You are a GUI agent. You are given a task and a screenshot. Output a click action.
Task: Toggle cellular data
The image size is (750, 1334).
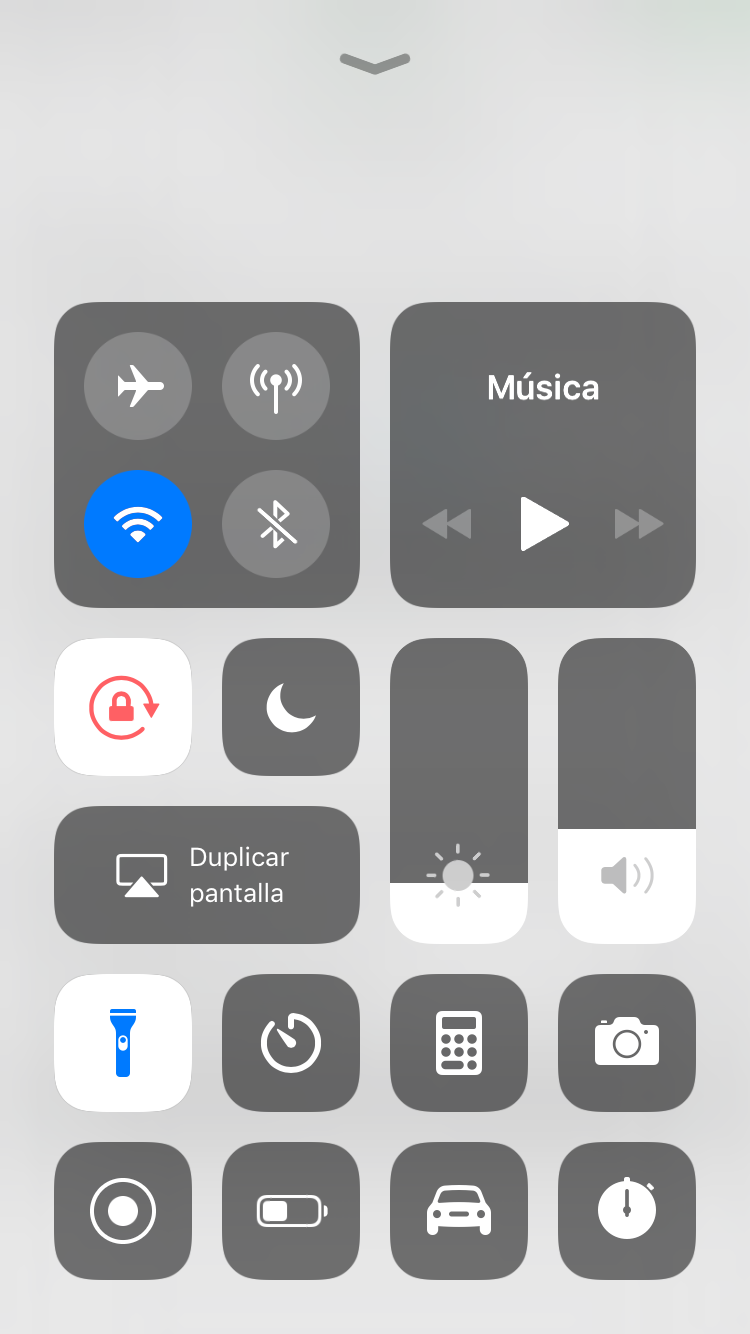[x=275, y=386]
